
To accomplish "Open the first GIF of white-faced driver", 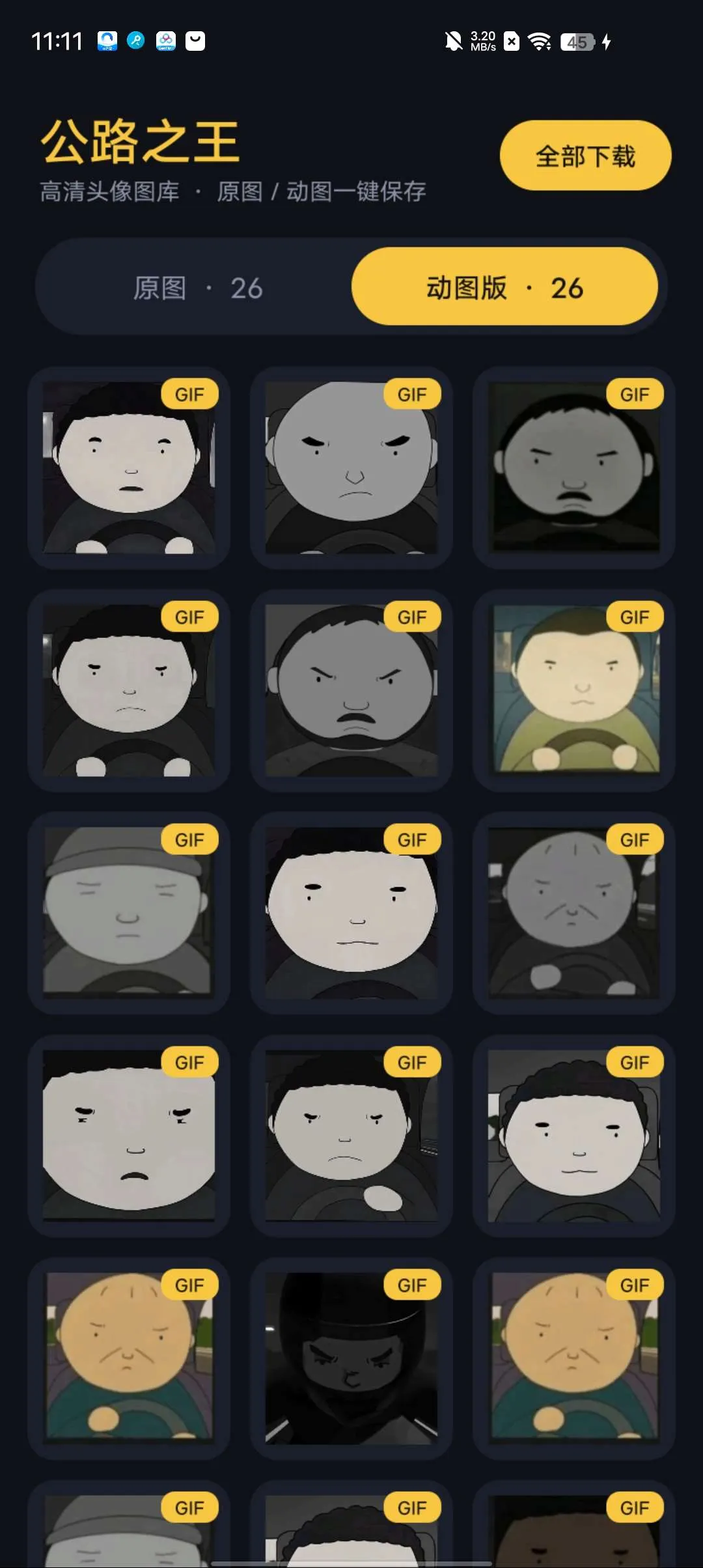I will pyautogui.click(x=129, y=468).
